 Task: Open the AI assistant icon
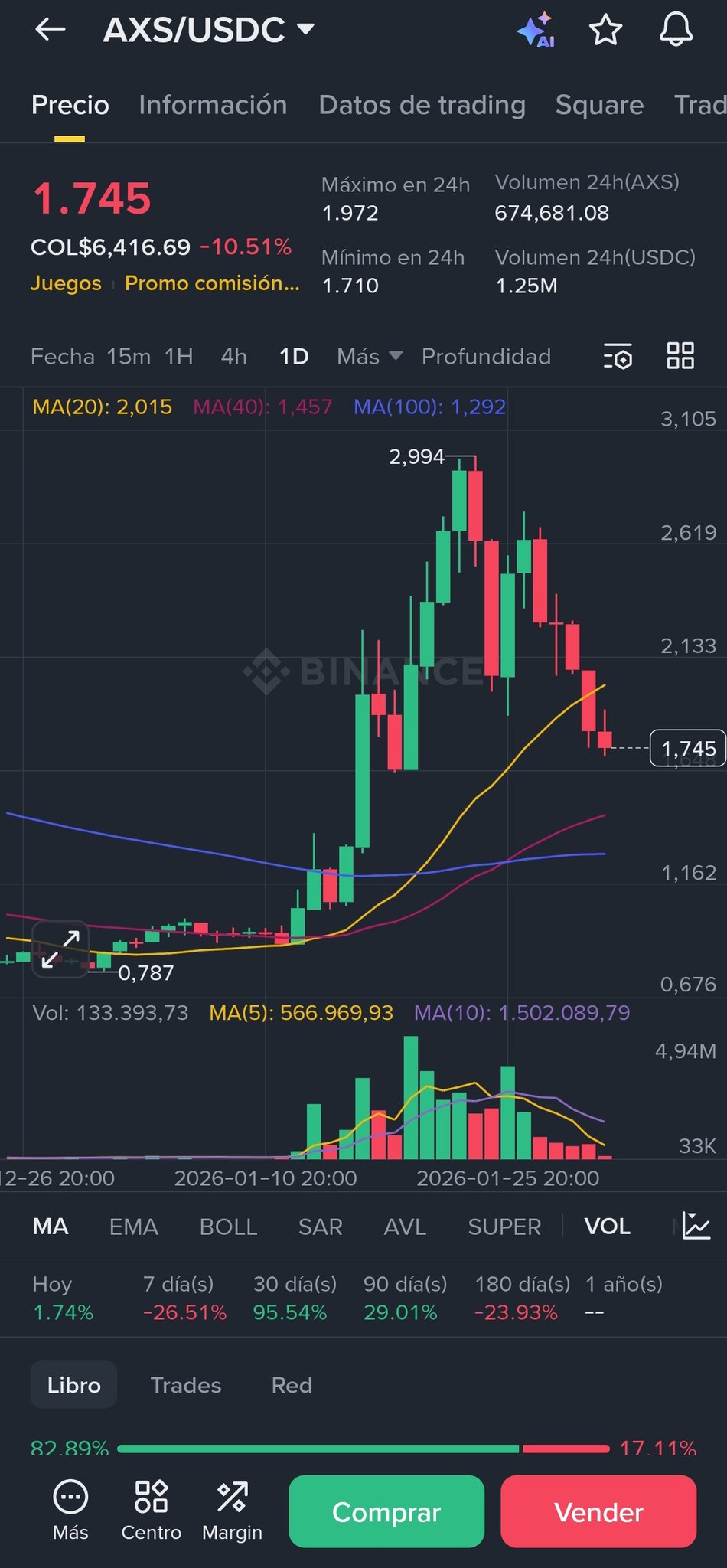point(536,30)
